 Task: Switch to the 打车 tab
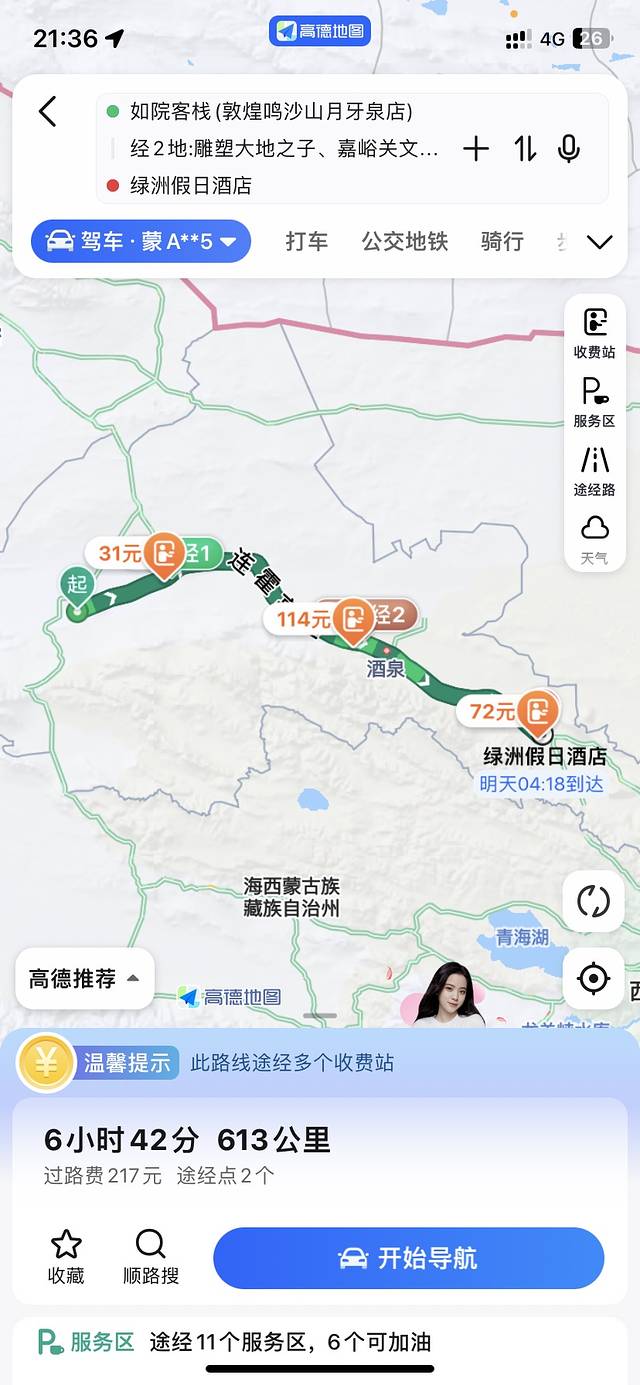coord(306,242)
